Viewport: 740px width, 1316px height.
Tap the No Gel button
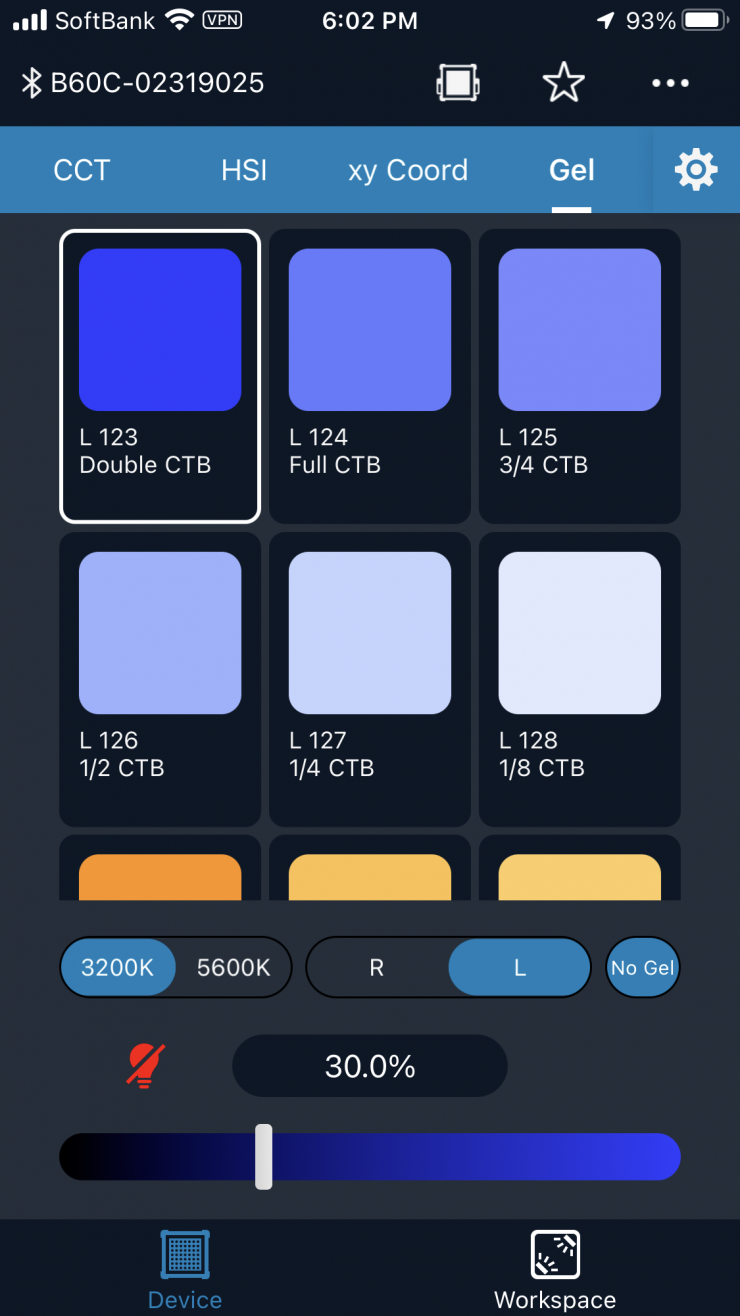(x=643, y=968)
